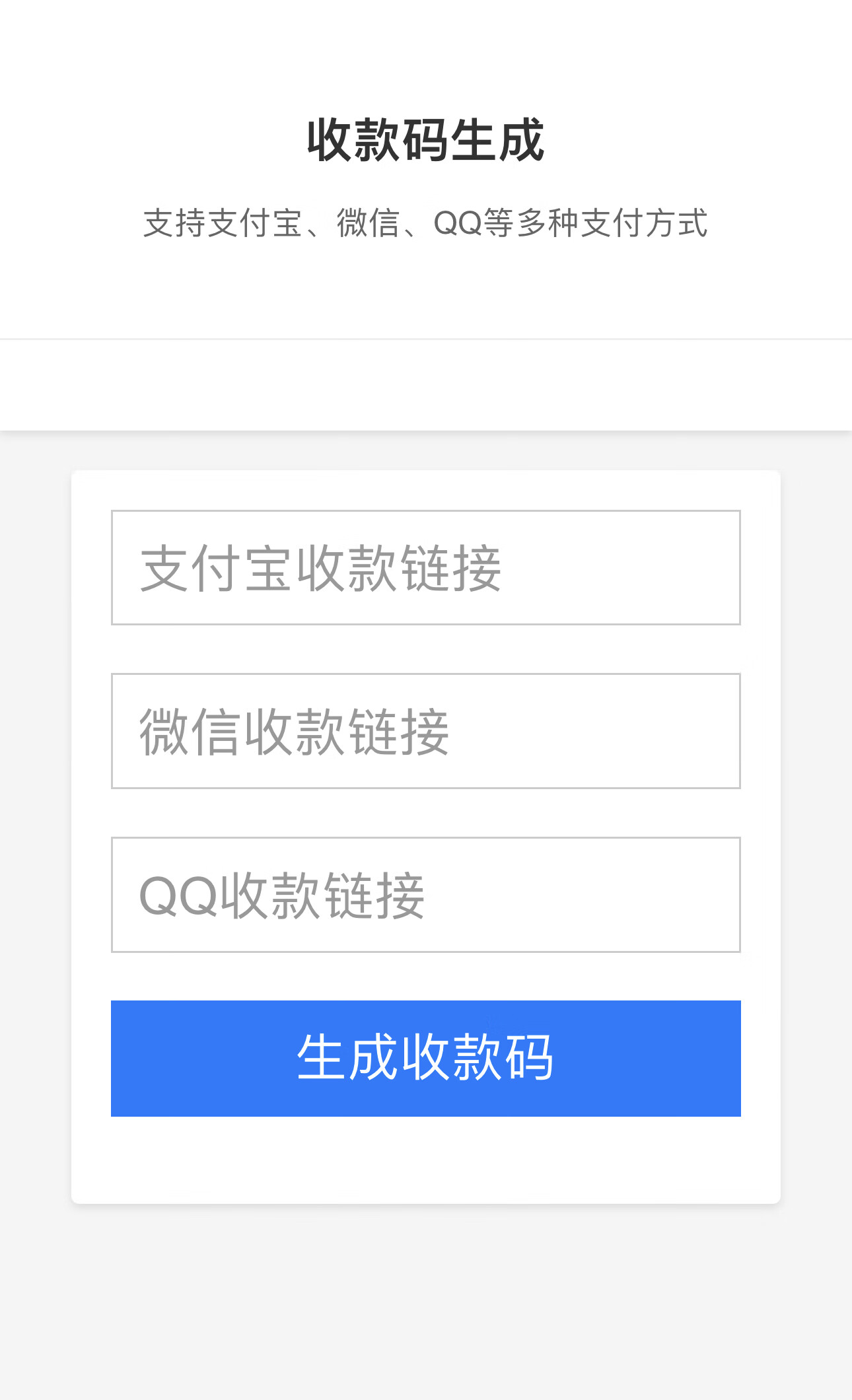The image size is (852, 1400).
Task: Tap the blue 生成收款码 button
Action: (426, 1059)
